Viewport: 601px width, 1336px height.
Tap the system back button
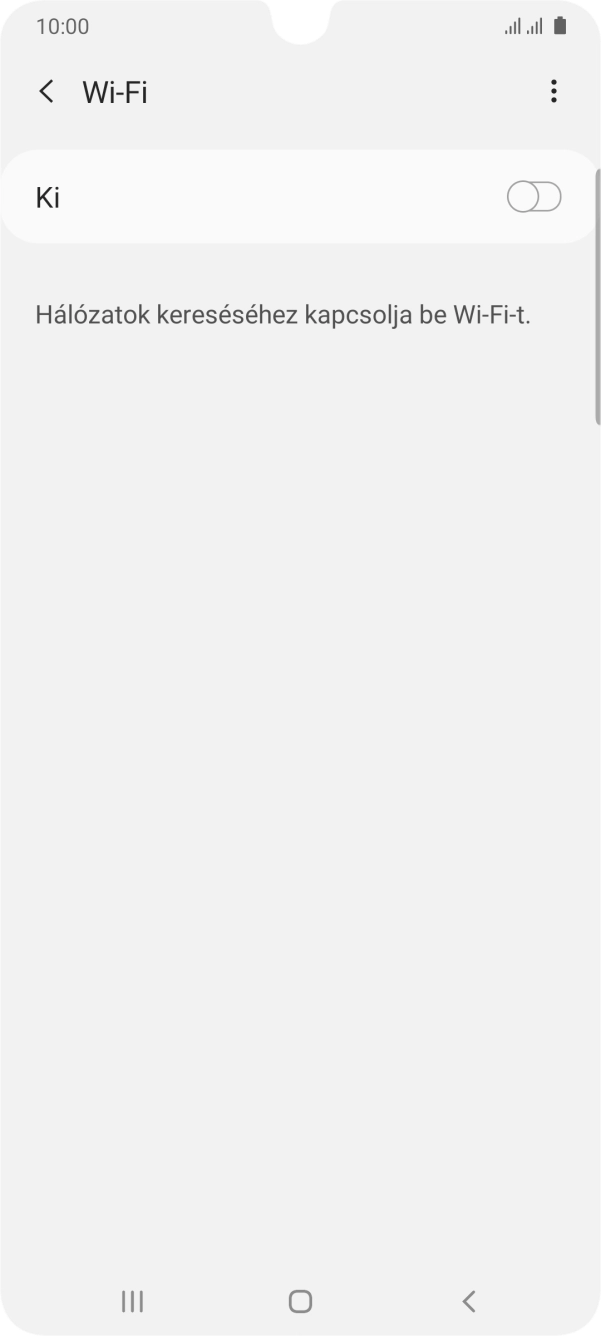coord(468,1300)
